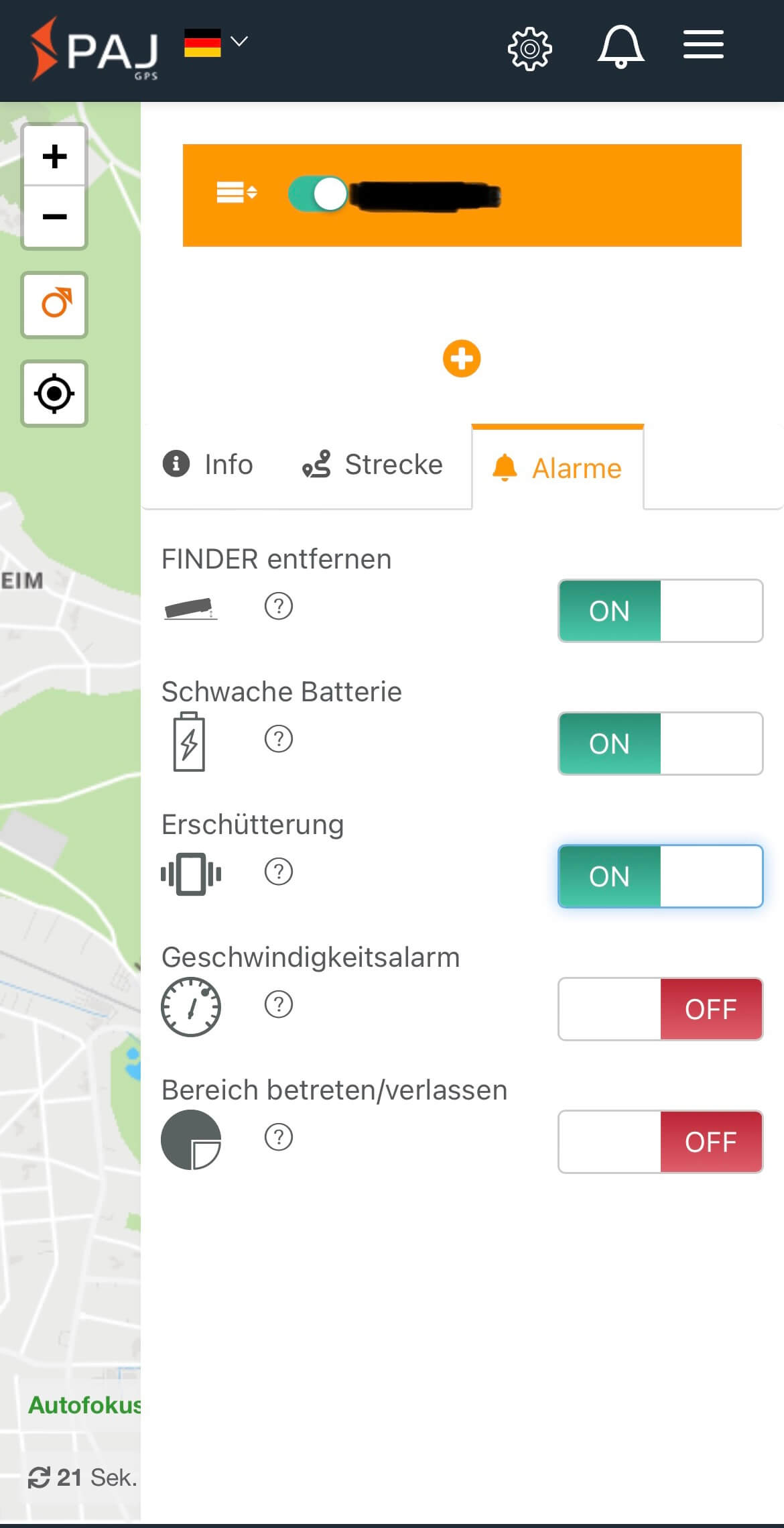Turn on Bereich betreten/verlassen alarm
The image size is (784, 1528).
click(660, 1142)
